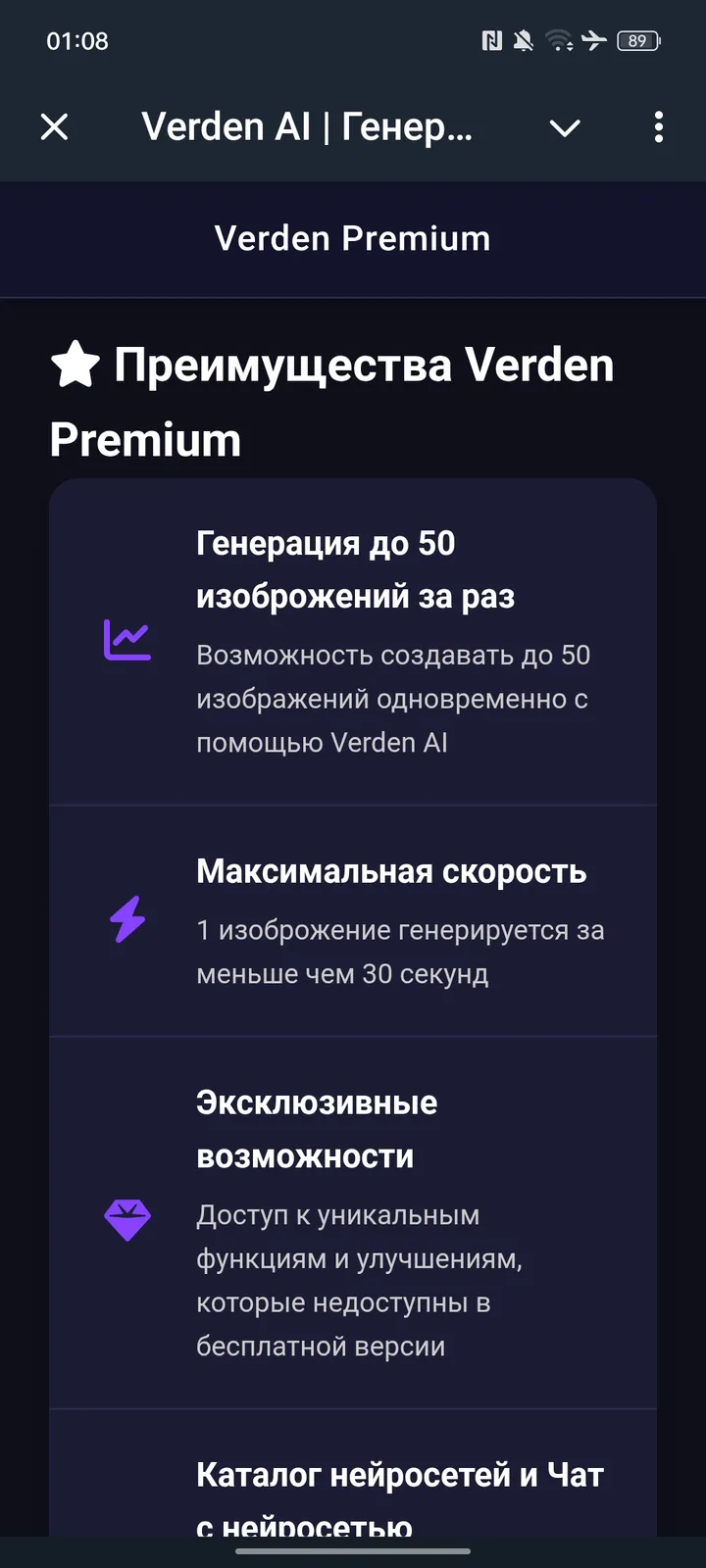Tap the Verden AI title in the top bar
Viewport: 706px width, 1568px height.
click(x=307, y=126)
